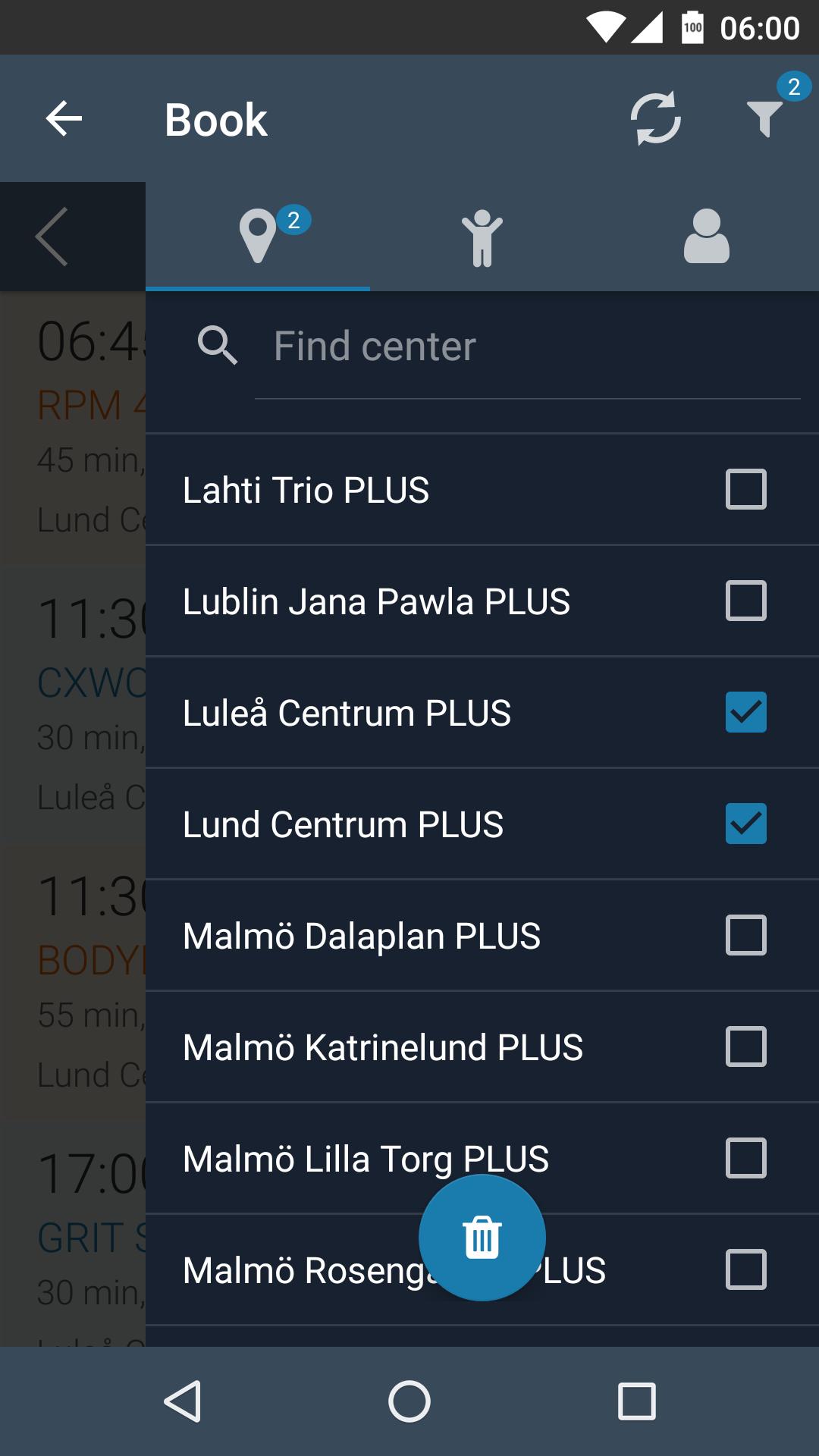This screenshot has width=819, height=1456.
Task: Tap the system home button
Action: [409, 1401]
